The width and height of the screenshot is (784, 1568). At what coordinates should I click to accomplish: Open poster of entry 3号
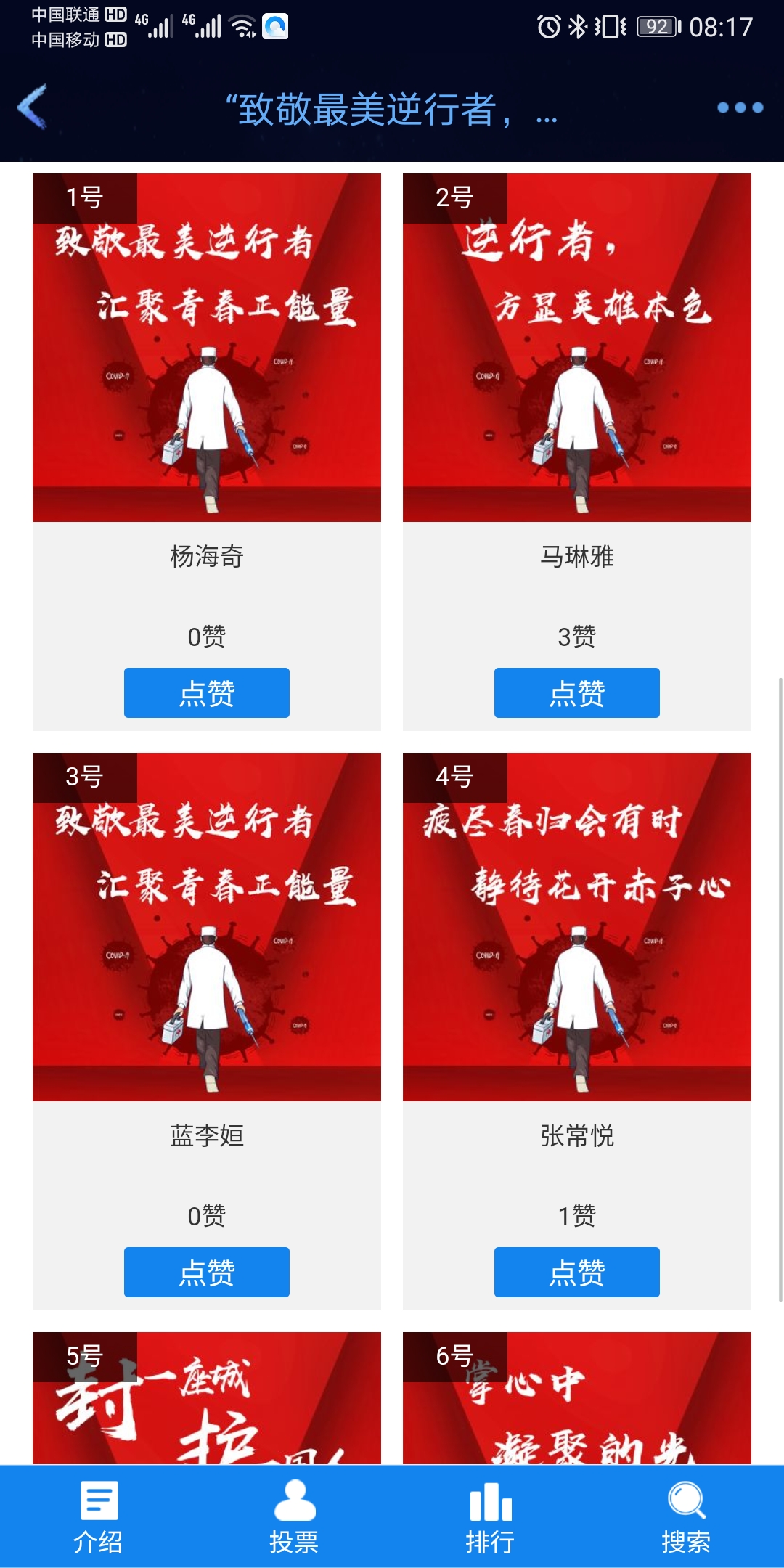[207, 927]
